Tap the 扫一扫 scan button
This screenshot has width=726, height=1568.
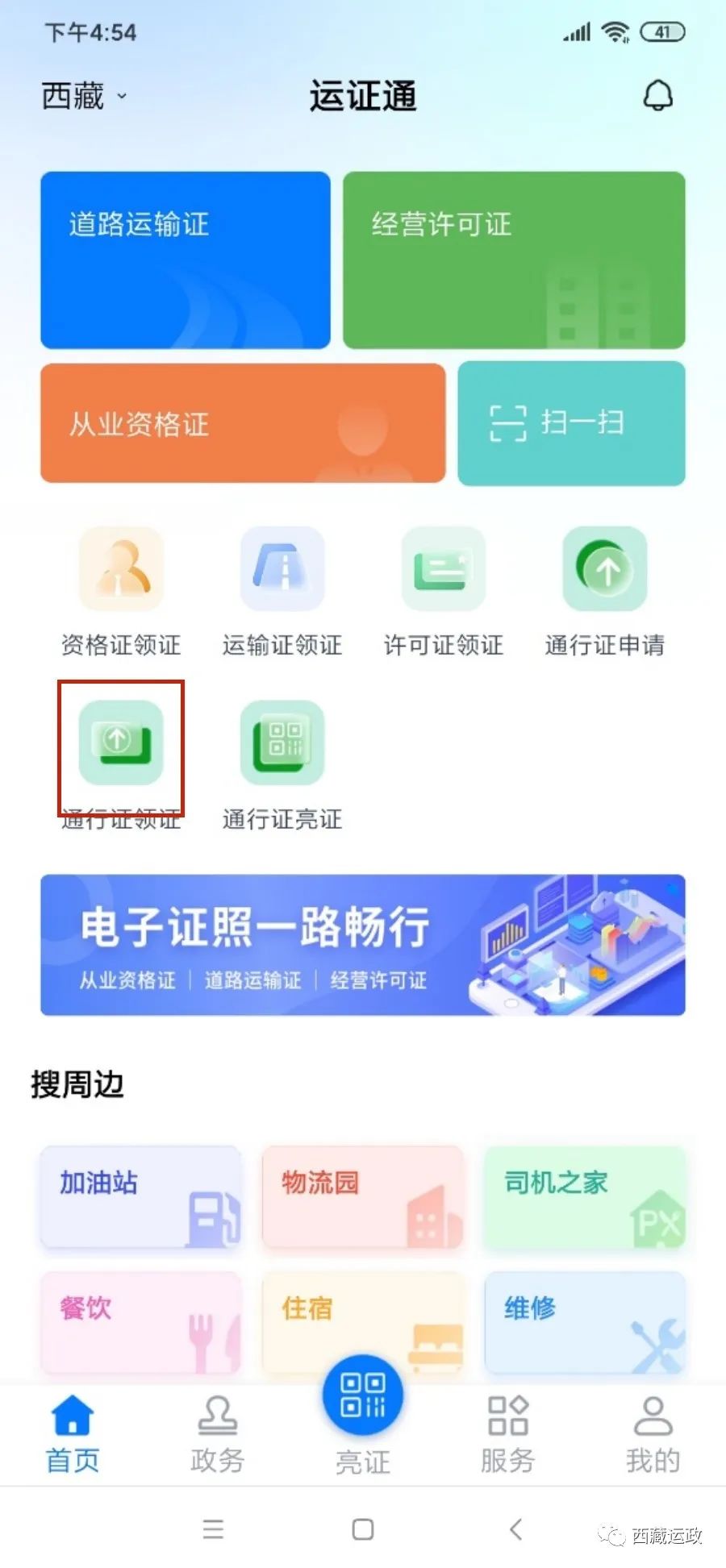coord(571,423)
